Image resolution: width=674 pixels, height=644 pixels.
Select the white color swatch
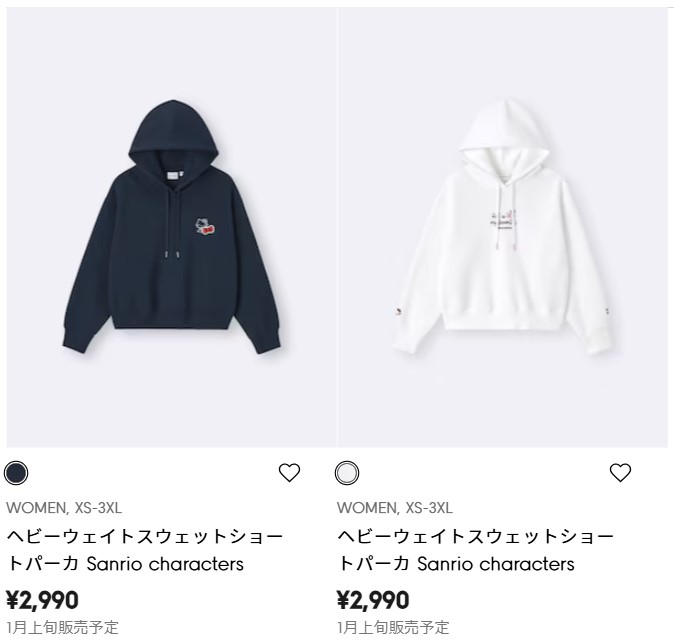[x=348, y=473]
